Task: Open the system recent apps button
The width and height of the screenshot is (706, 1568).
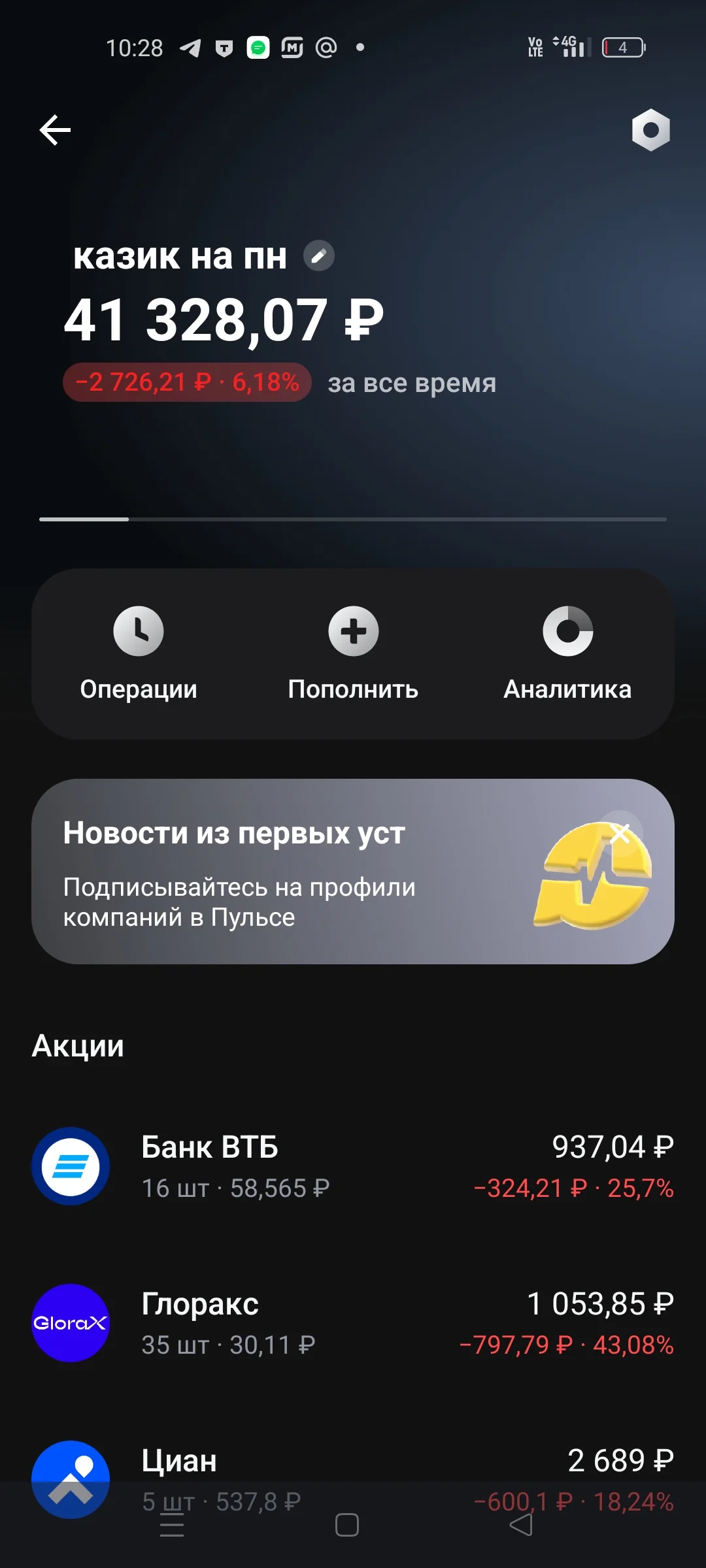Action: (172, 1526)
